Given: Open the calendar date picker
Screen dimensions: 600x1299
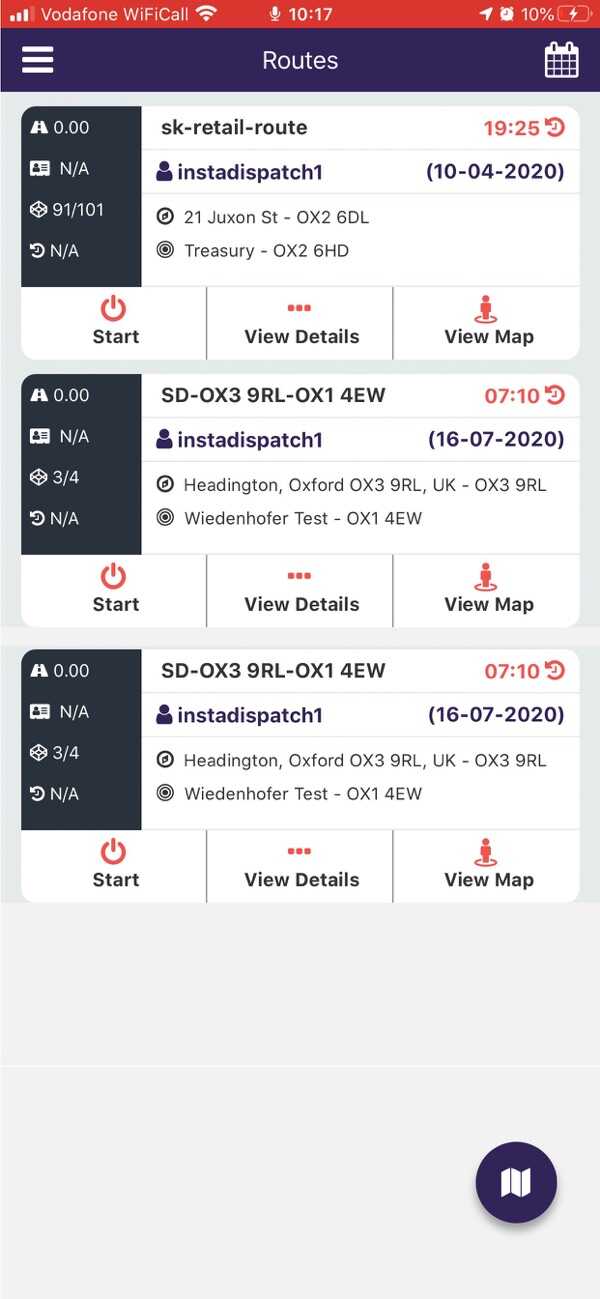Looking at the screenshot, I should (x=561, y=60).
